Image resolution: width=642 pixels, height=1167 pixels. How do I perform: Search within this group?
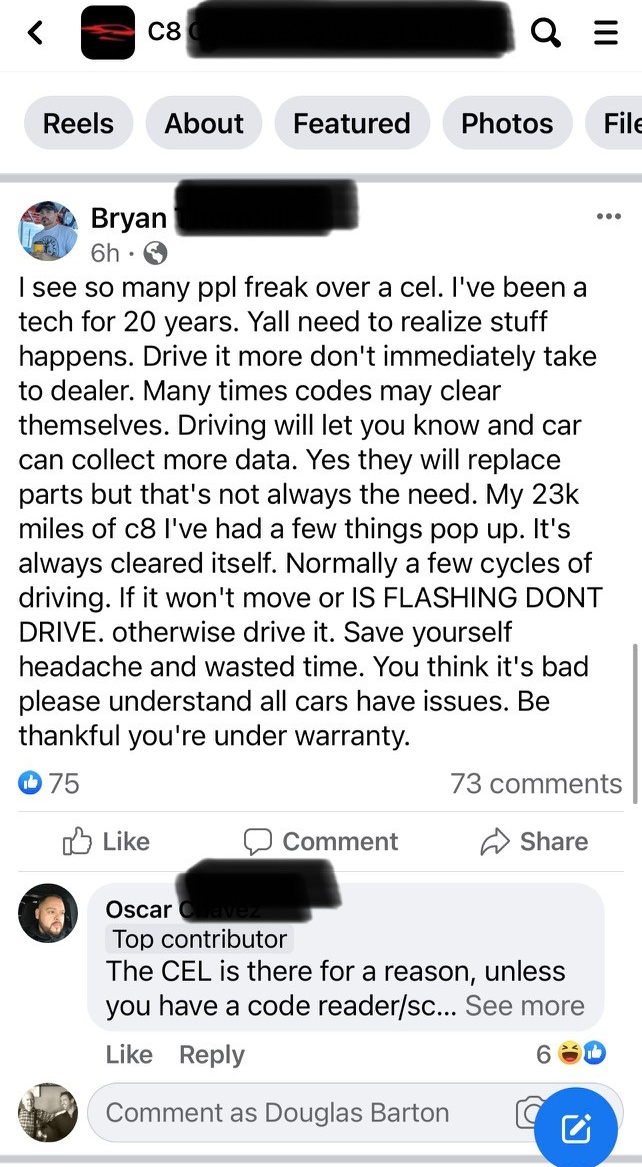point(545,32)
